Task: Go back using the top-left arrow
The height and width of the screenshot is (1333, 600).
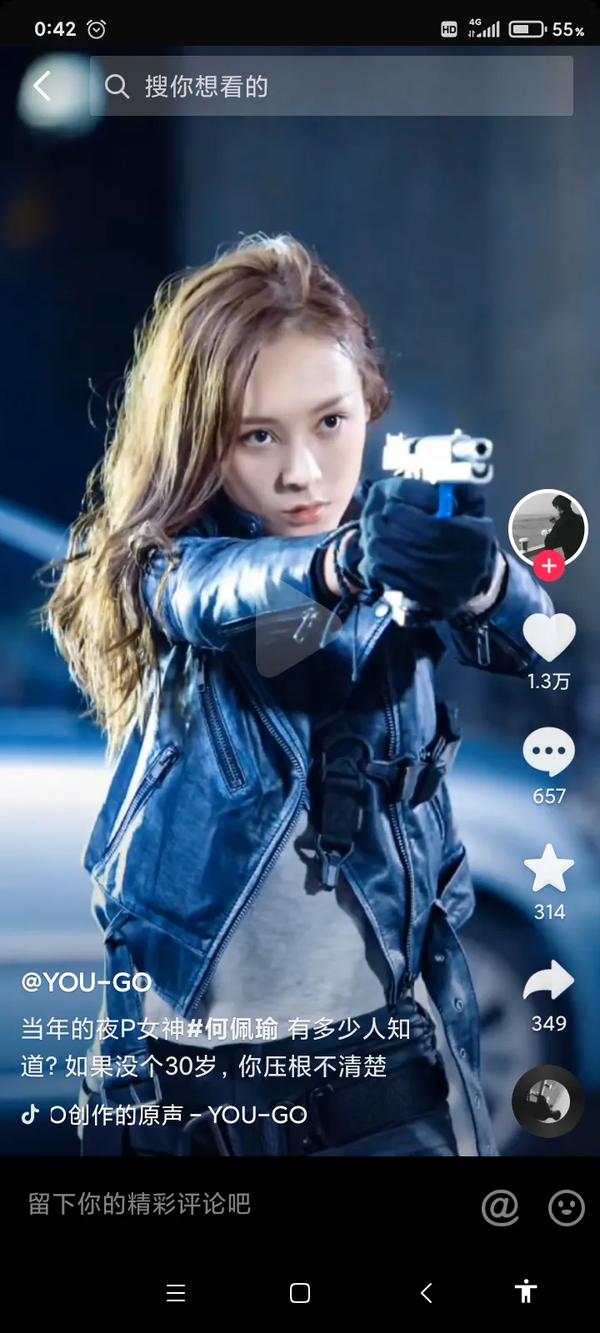Action: pyautogui.click(x=41, y=87)
